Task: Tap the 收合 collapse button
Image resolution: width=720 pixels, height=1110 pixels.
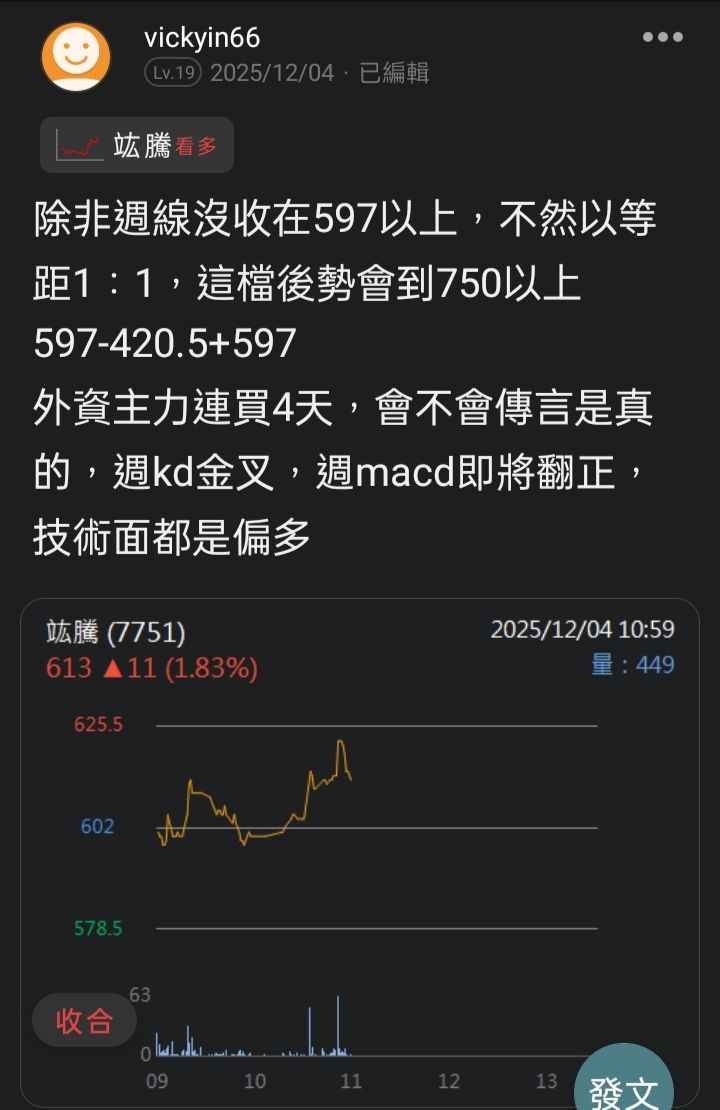Action: [x=84, y=1021]
